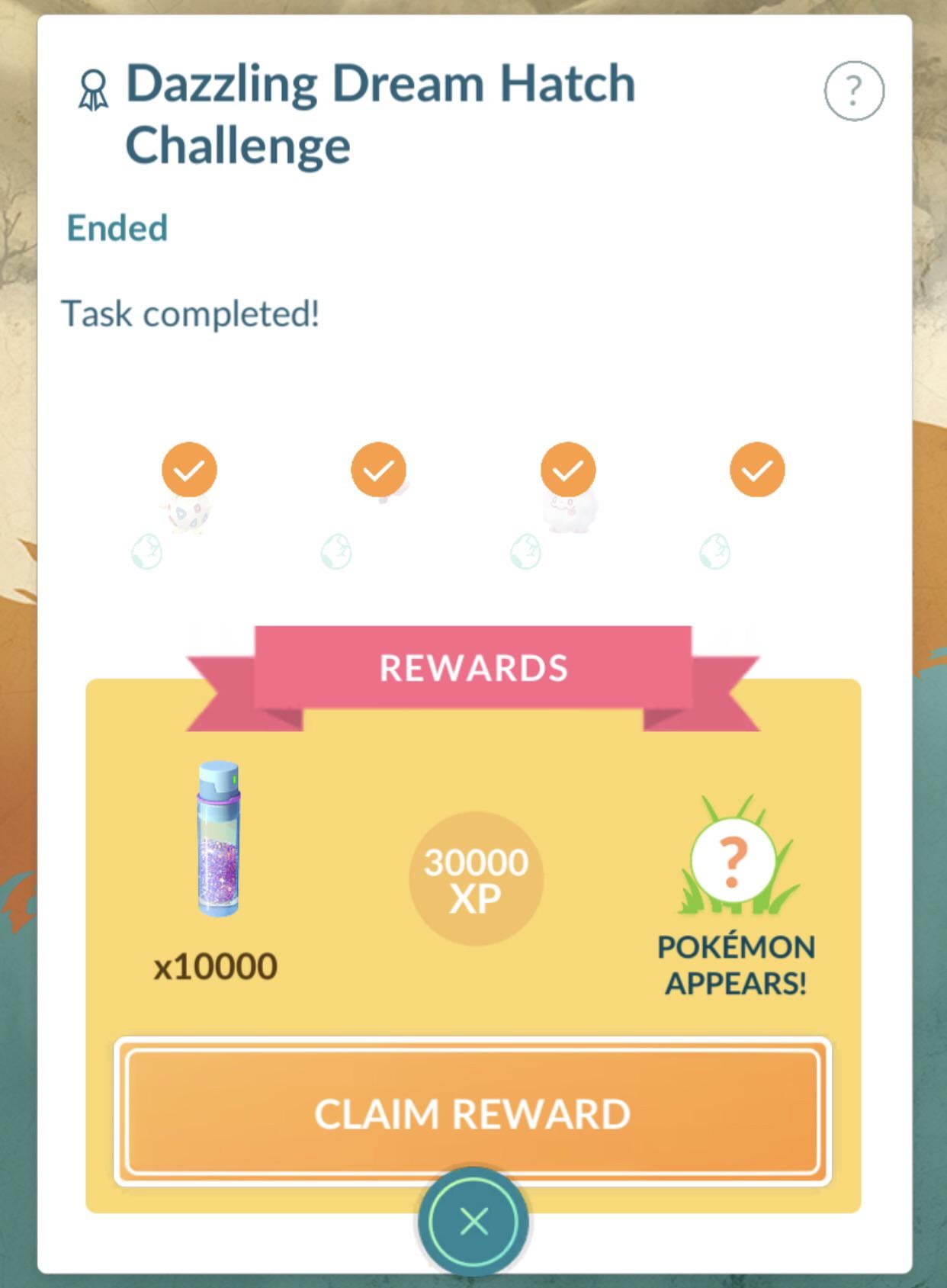The width and height of the screenshot is (947, 1288).
Task: Claim the challenge reward
Action: (472, 1113)
